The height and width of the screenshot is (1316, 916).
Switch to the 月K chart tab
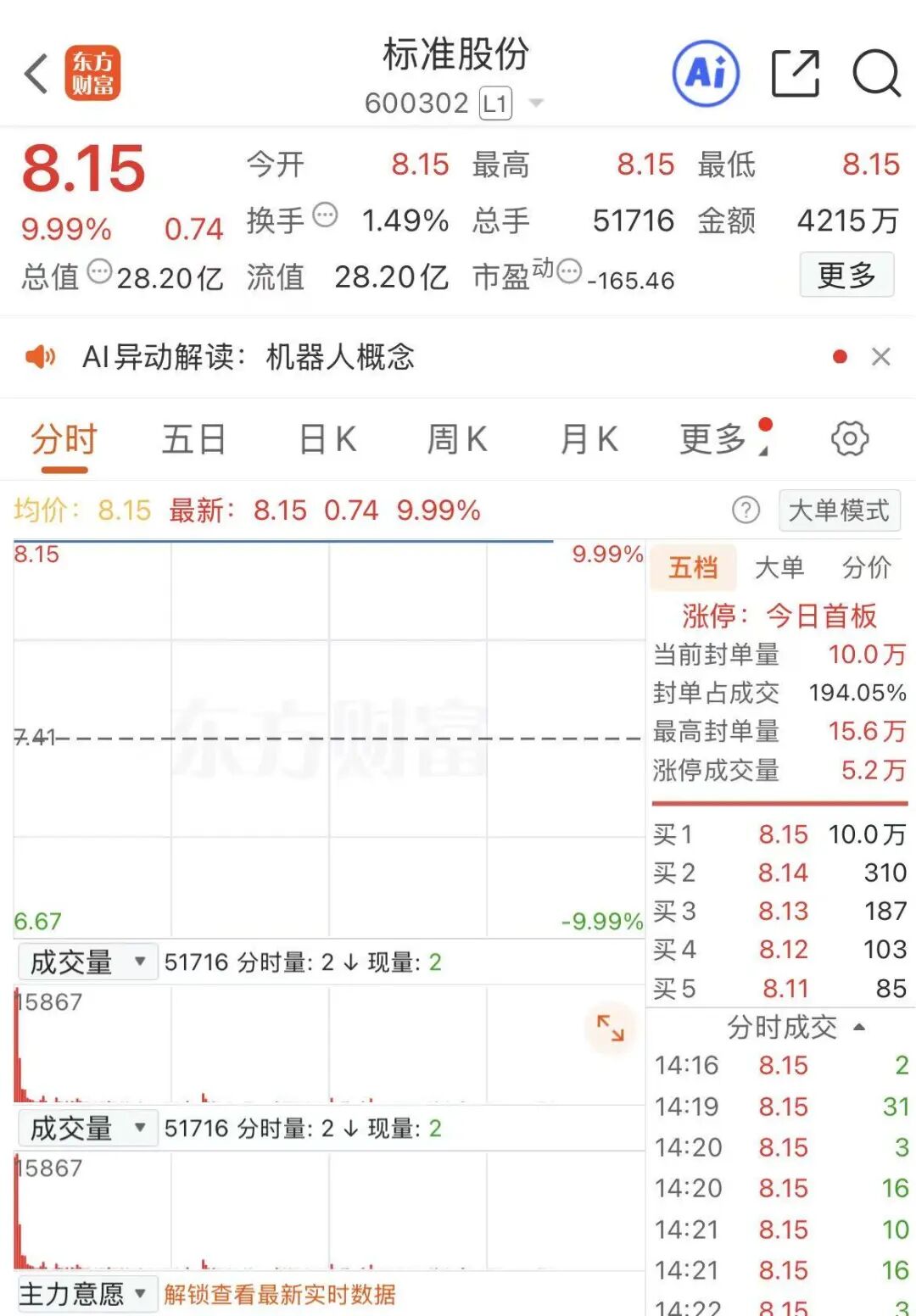tap(589, 439)
